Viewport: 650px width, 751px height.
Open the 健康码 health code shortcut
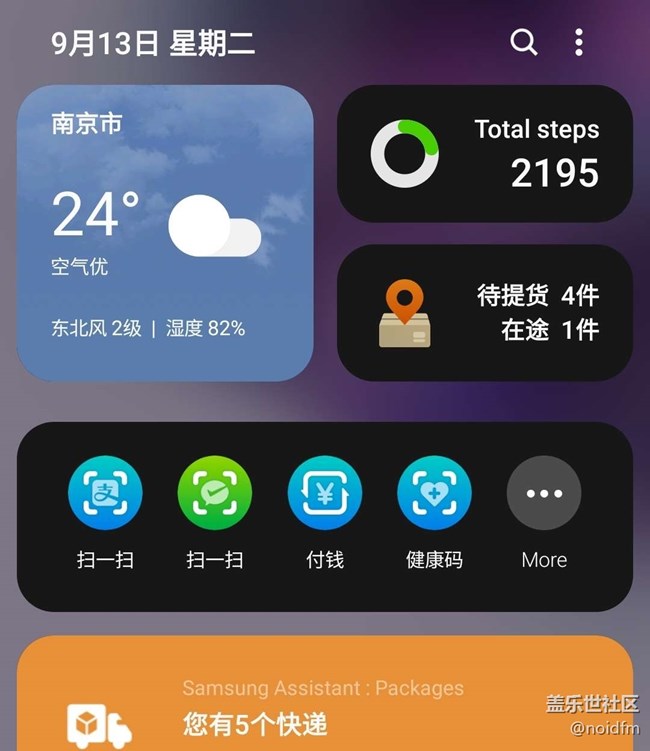tap(434, 493)
